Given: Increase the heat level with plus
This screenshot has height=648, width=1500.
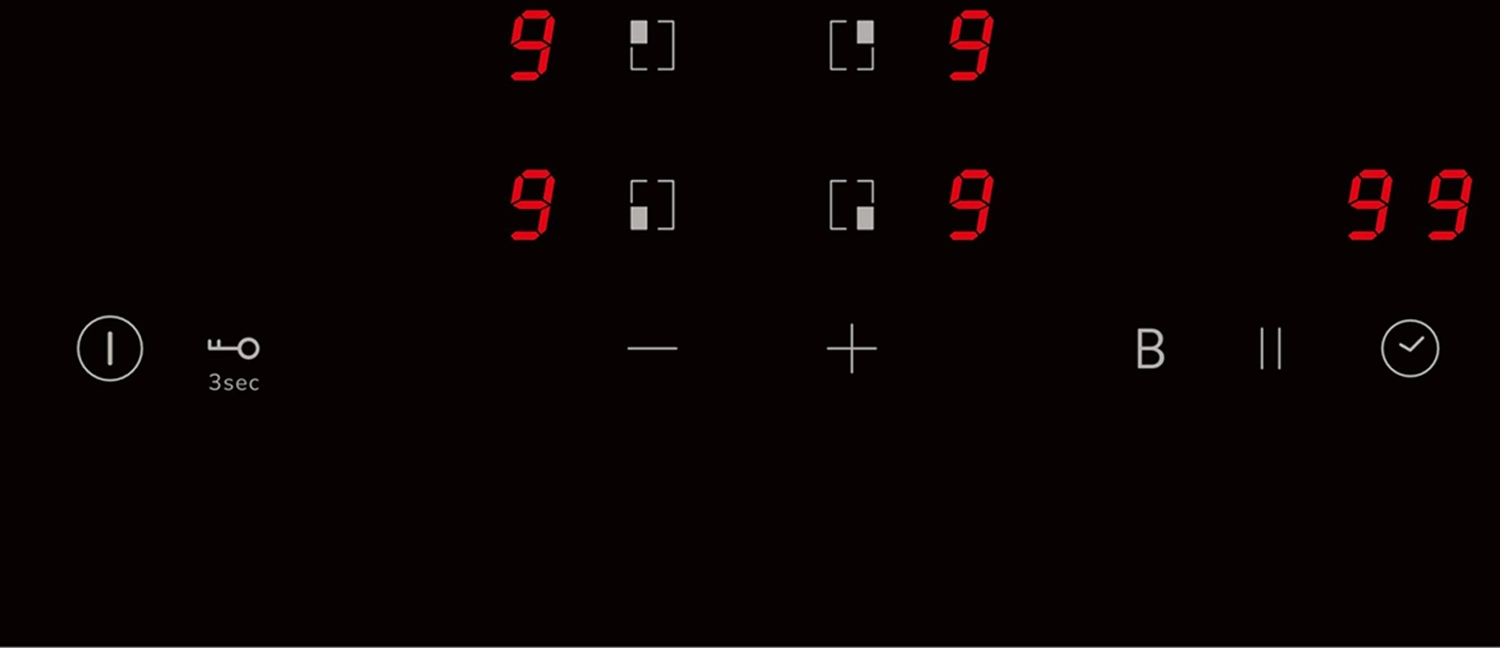Looking at the screenshot, I should tap(852, 349).
